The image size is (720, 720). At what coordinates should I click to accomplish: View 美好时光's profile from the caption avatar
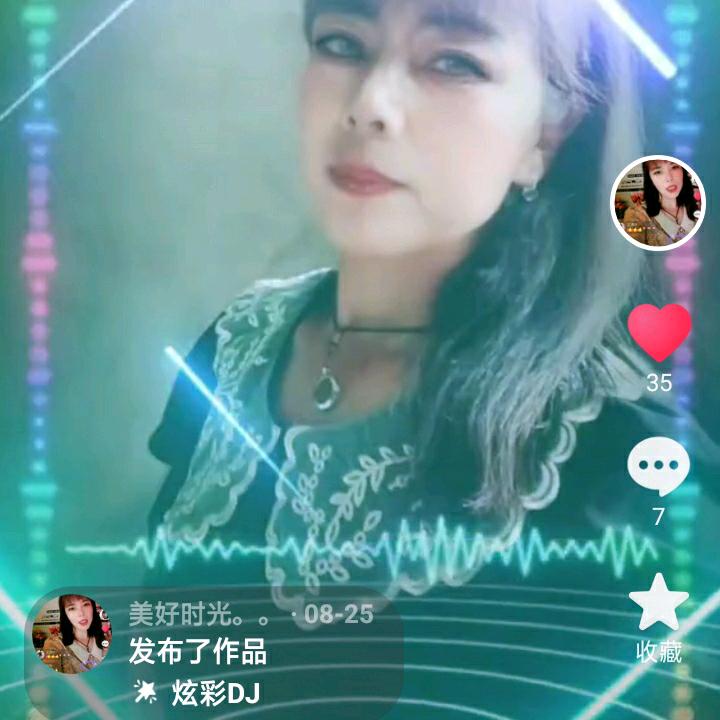pos(71,633)
